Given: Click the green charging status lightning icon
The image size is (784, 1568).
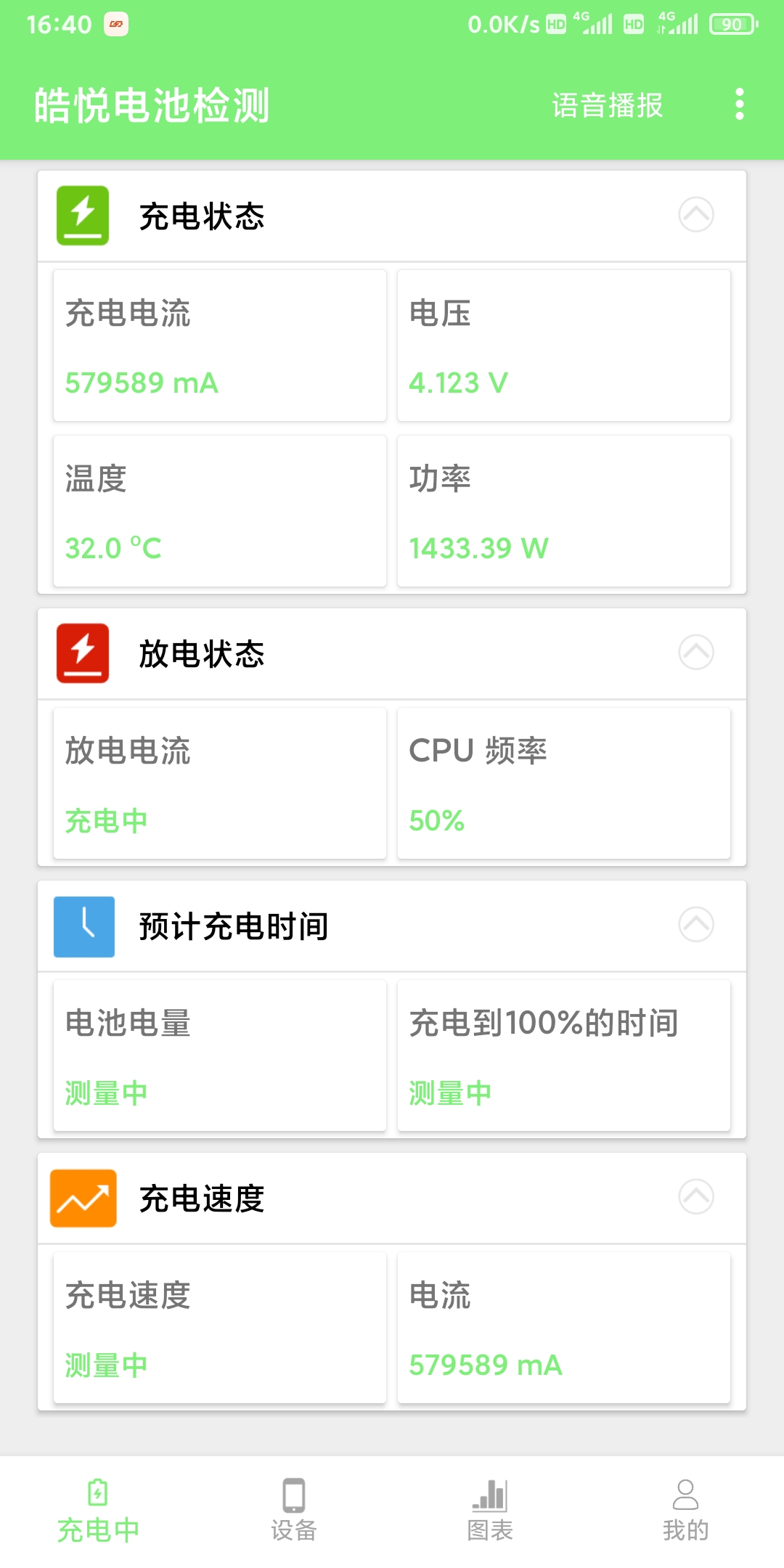Looking at the screenshot, I should 83,214.
